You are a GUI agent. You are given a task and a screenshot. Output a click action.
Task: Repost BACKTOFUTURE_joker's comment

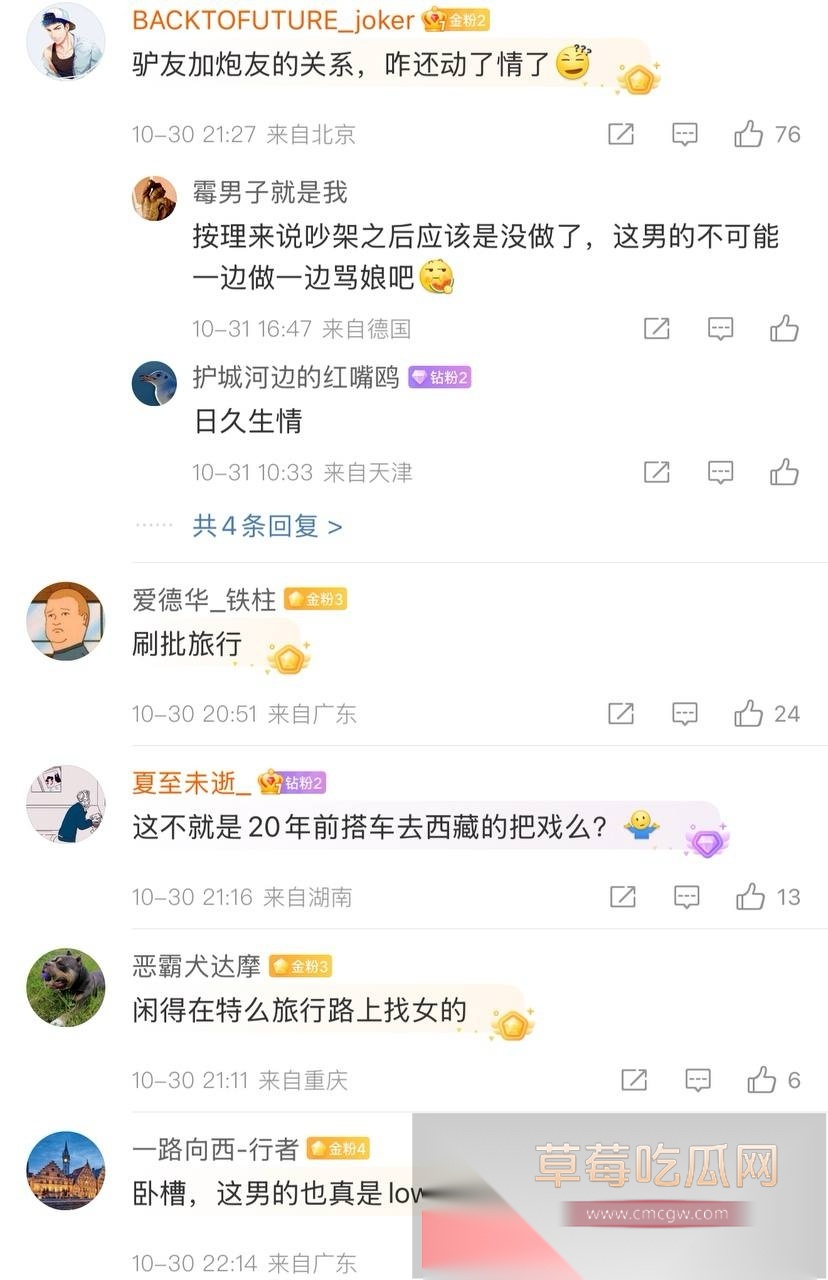(621, 134)
